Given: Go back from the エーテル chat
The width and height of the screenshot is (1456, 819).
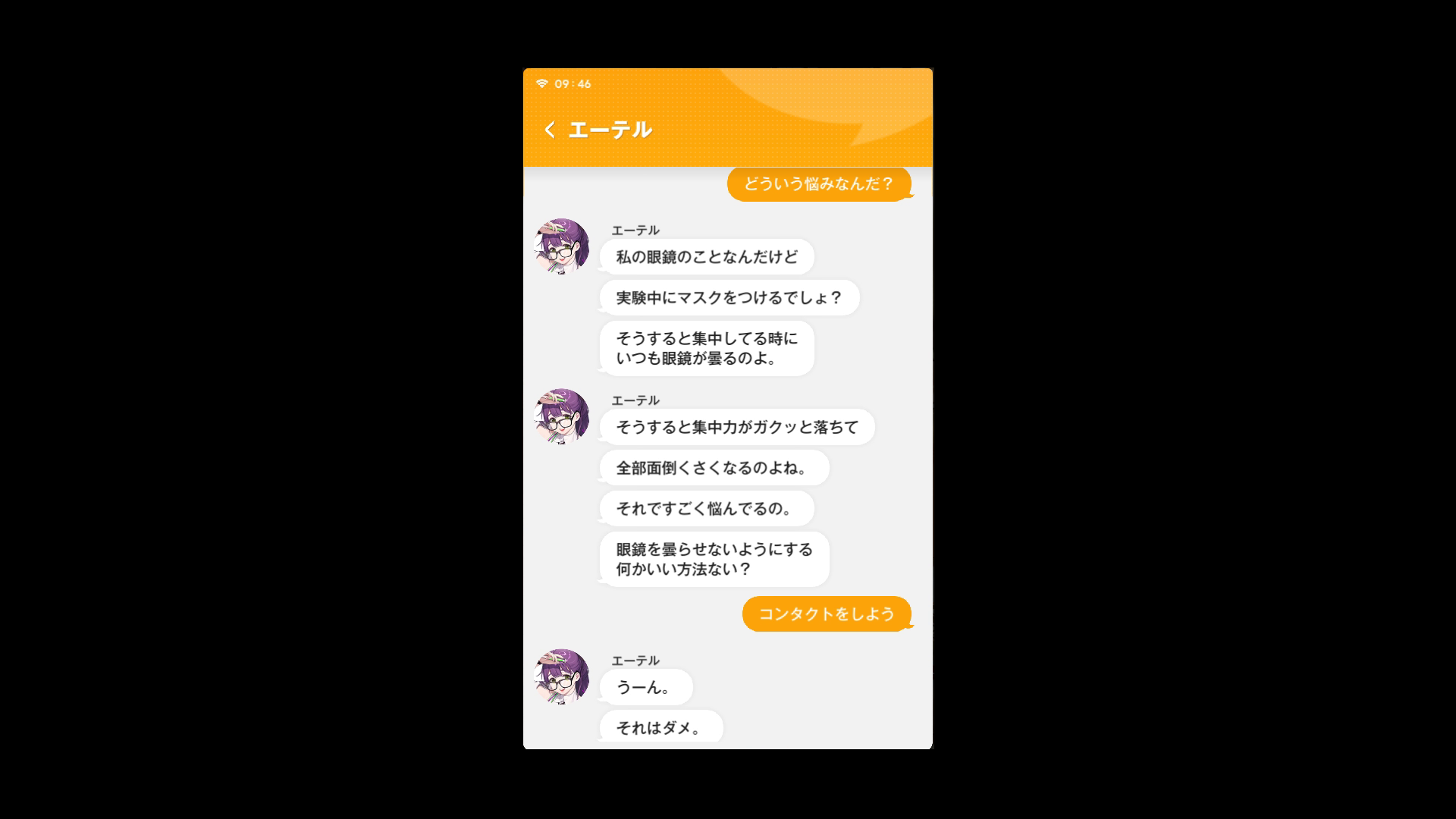Looking at the screenshot, I should tap(550, 130).
